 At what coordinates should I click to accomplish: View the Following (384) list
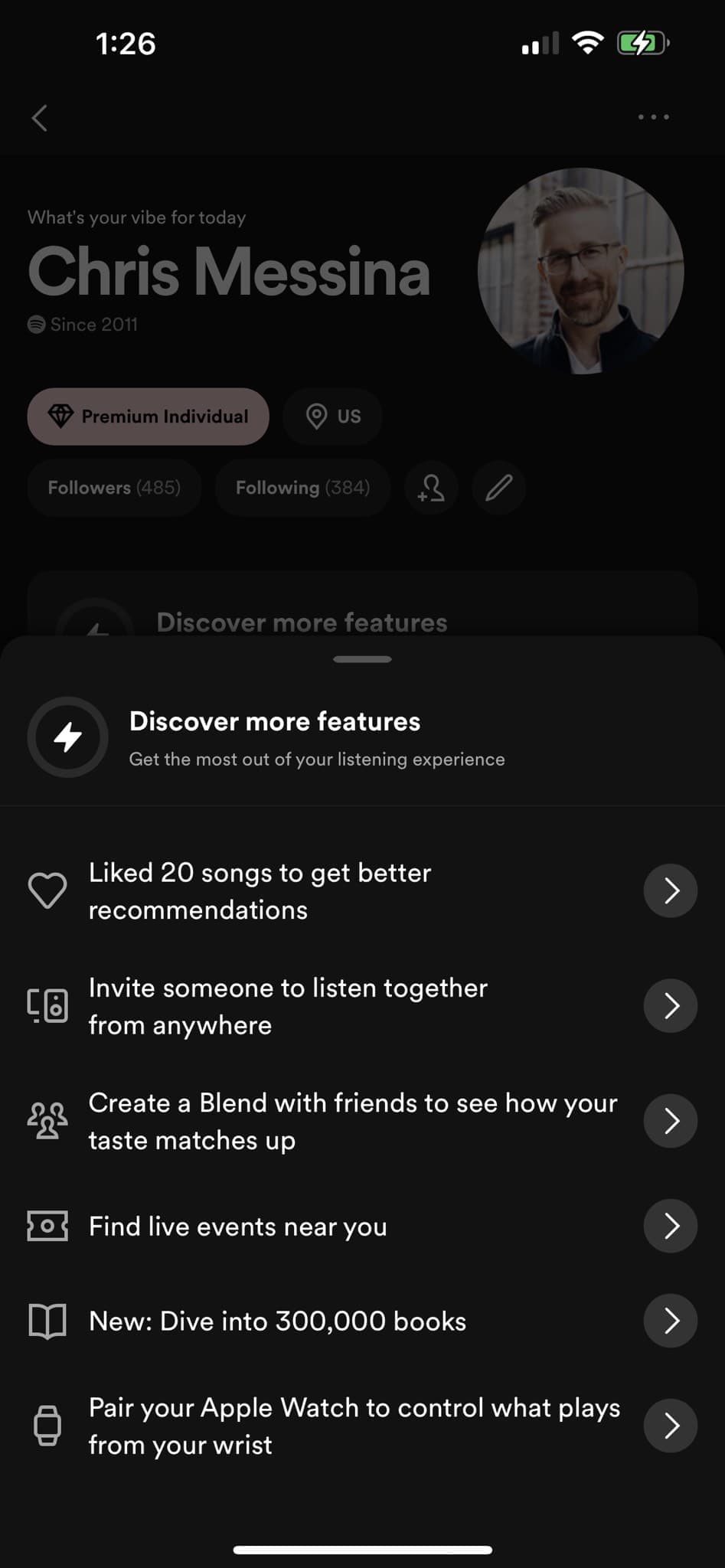pyautogui.click(x=302, y=488)
